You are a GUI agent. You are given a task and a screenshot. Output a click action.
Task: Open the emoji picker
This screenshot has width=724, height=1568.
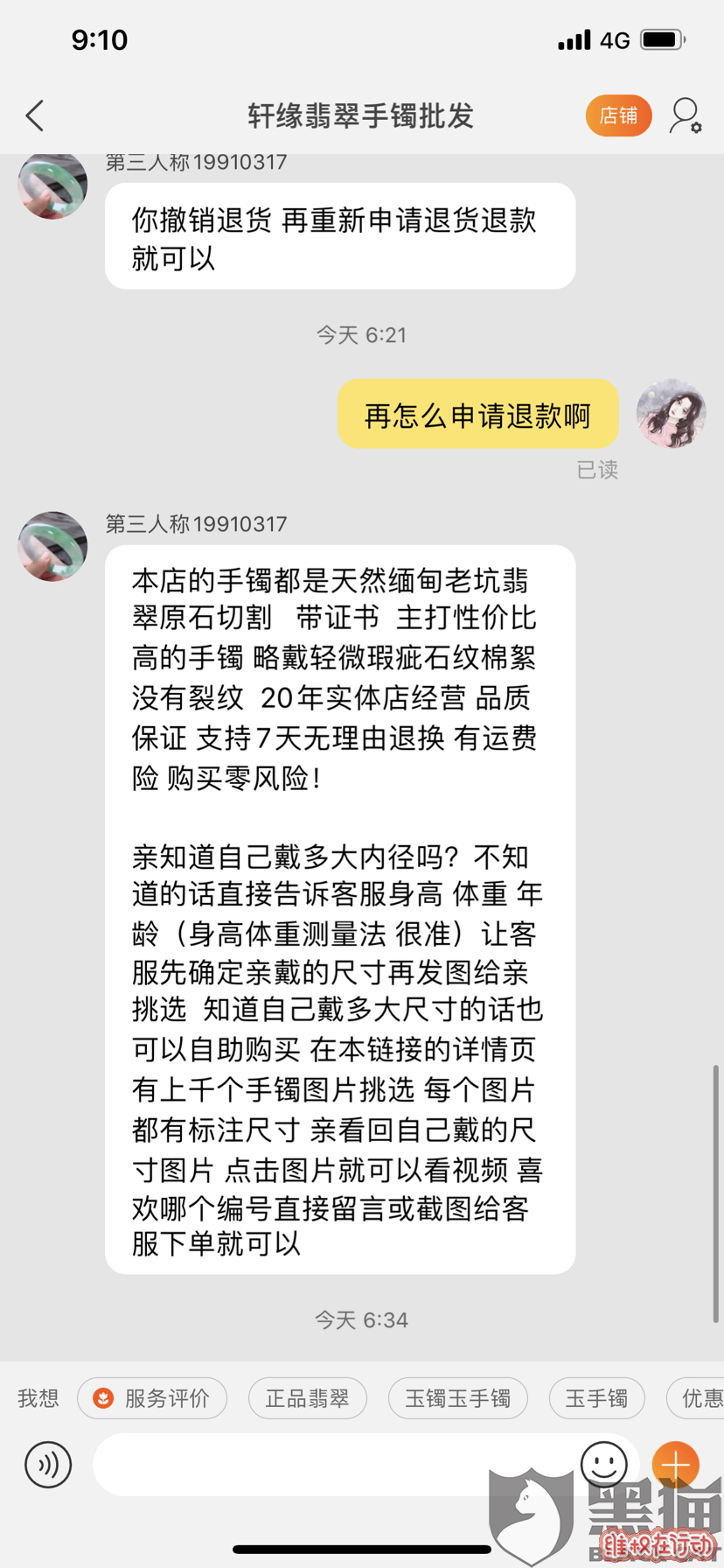[603, 1465]
